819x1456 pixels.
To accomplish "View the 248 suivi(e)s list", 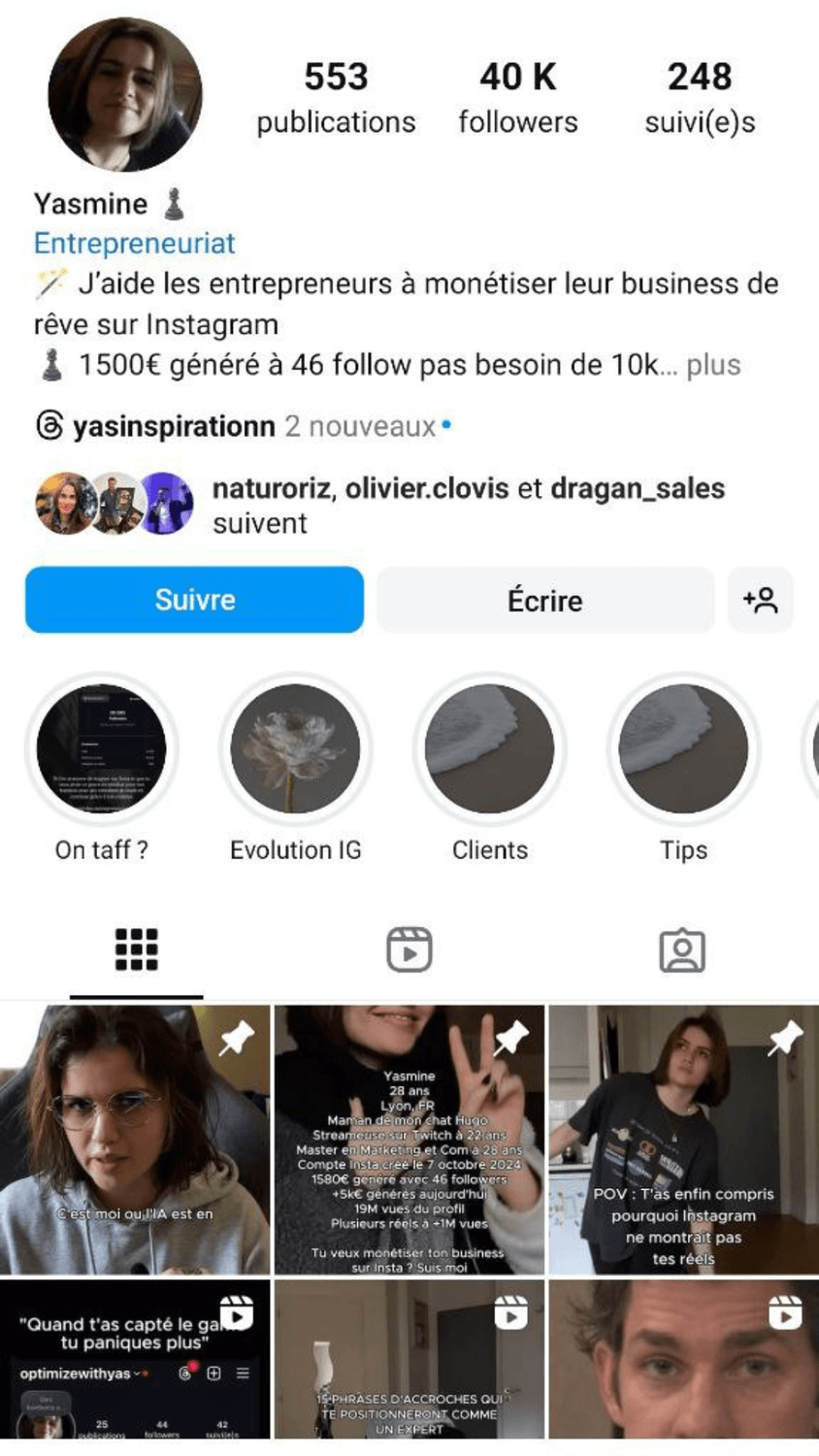I will tap(699, 97).
